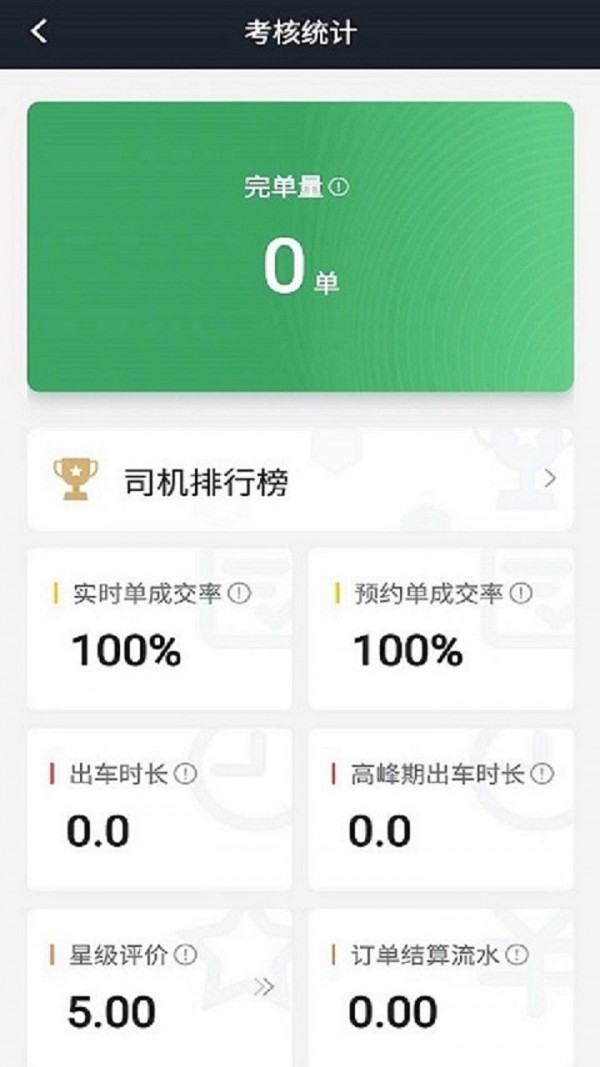The width and height of the screenshot is (600, 1067).
Task: Open the 司机排行榜 leaderboard
Action: (x=300, y=481)
